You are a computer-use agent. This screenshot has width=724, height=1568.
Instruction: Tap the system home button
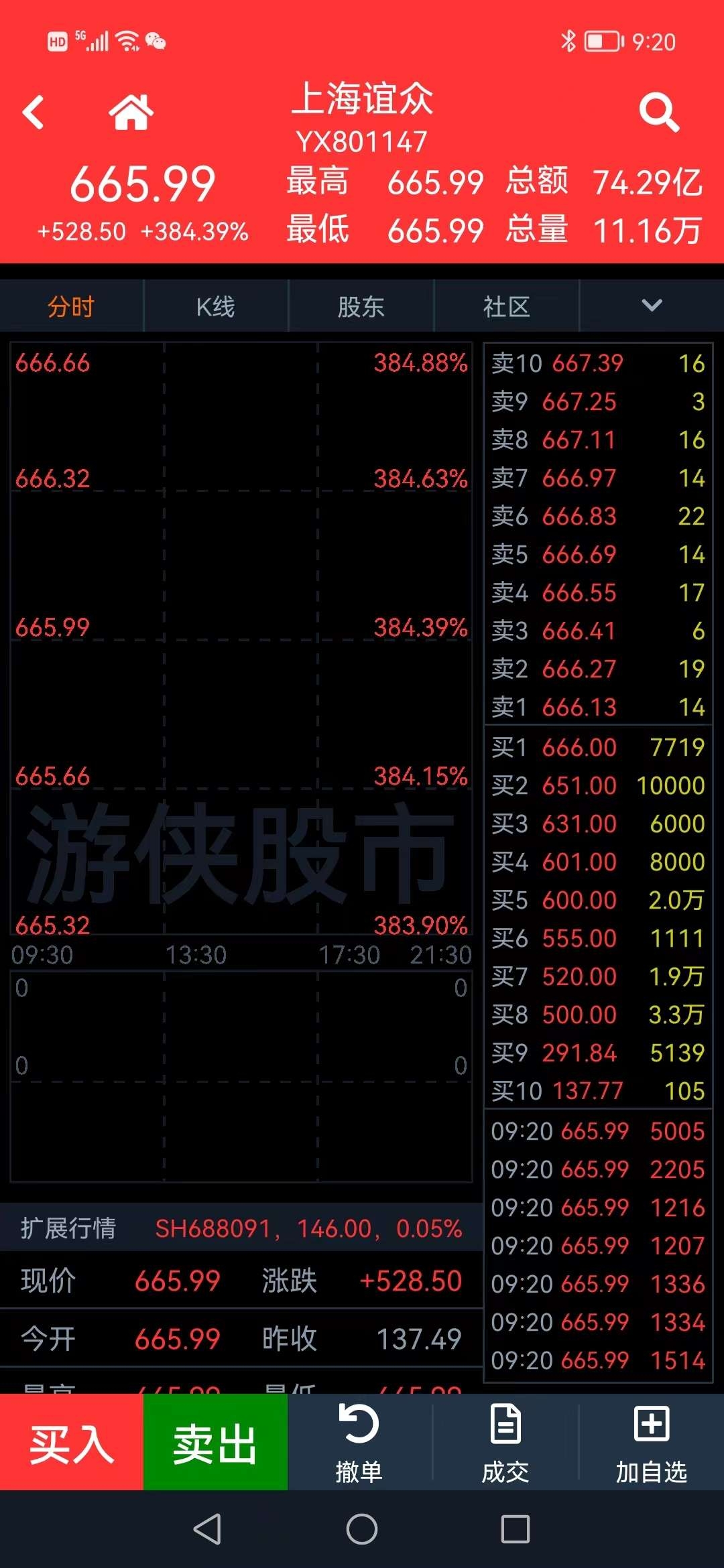click(x=362, y=1529)
